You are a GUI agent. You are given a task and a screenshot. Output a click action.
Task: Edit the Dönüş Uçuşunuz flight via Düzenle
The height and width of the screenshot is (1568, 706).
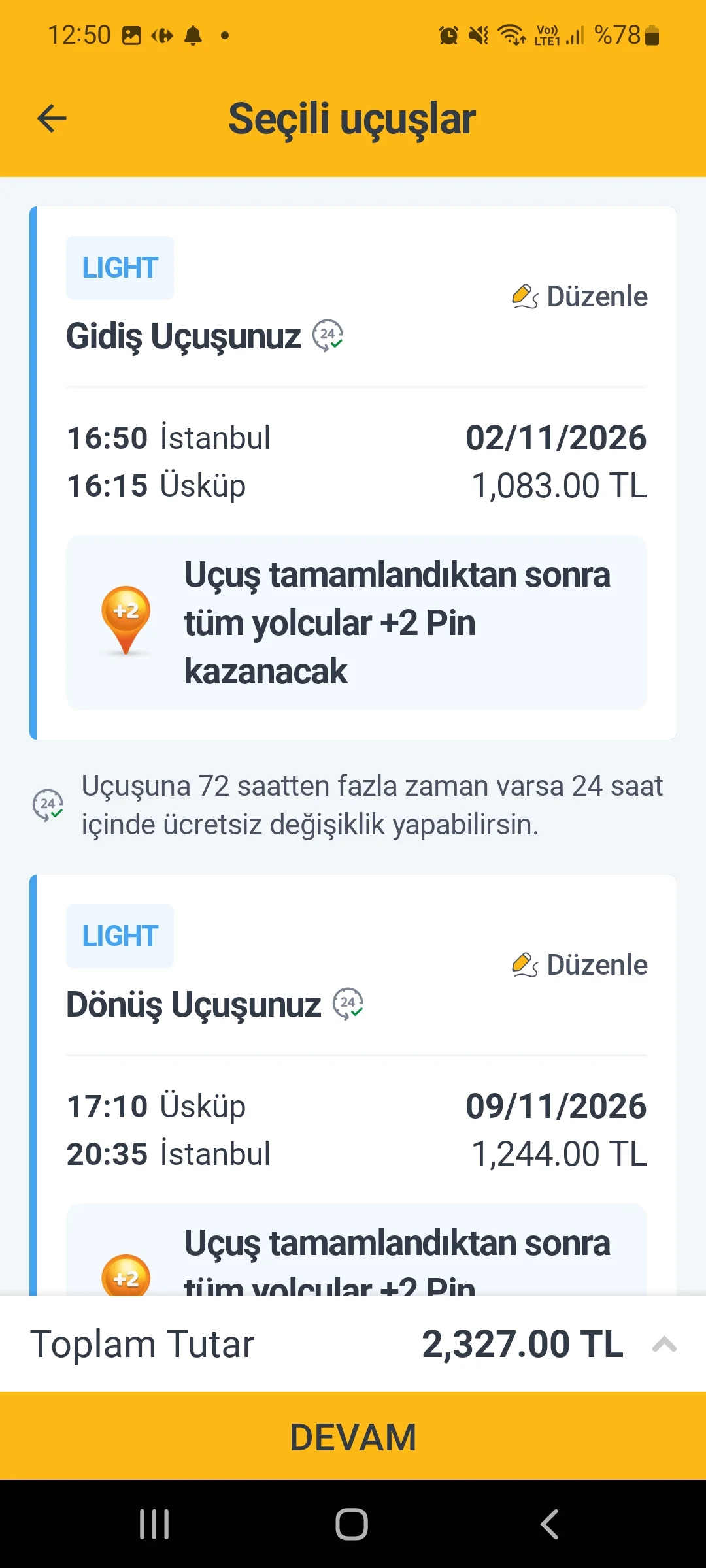[580, 965]
